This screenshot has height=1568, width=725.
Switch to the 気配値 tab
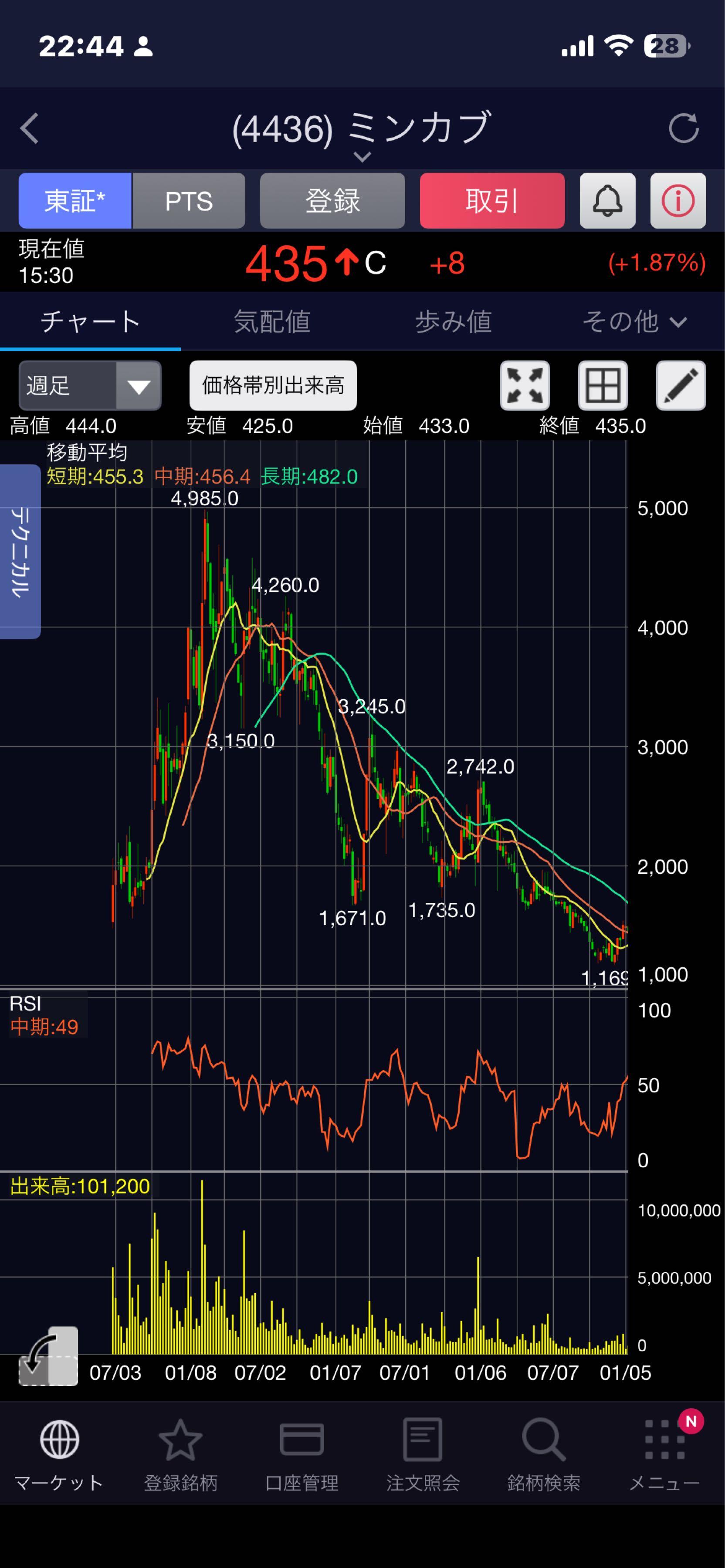click(271, 321)
